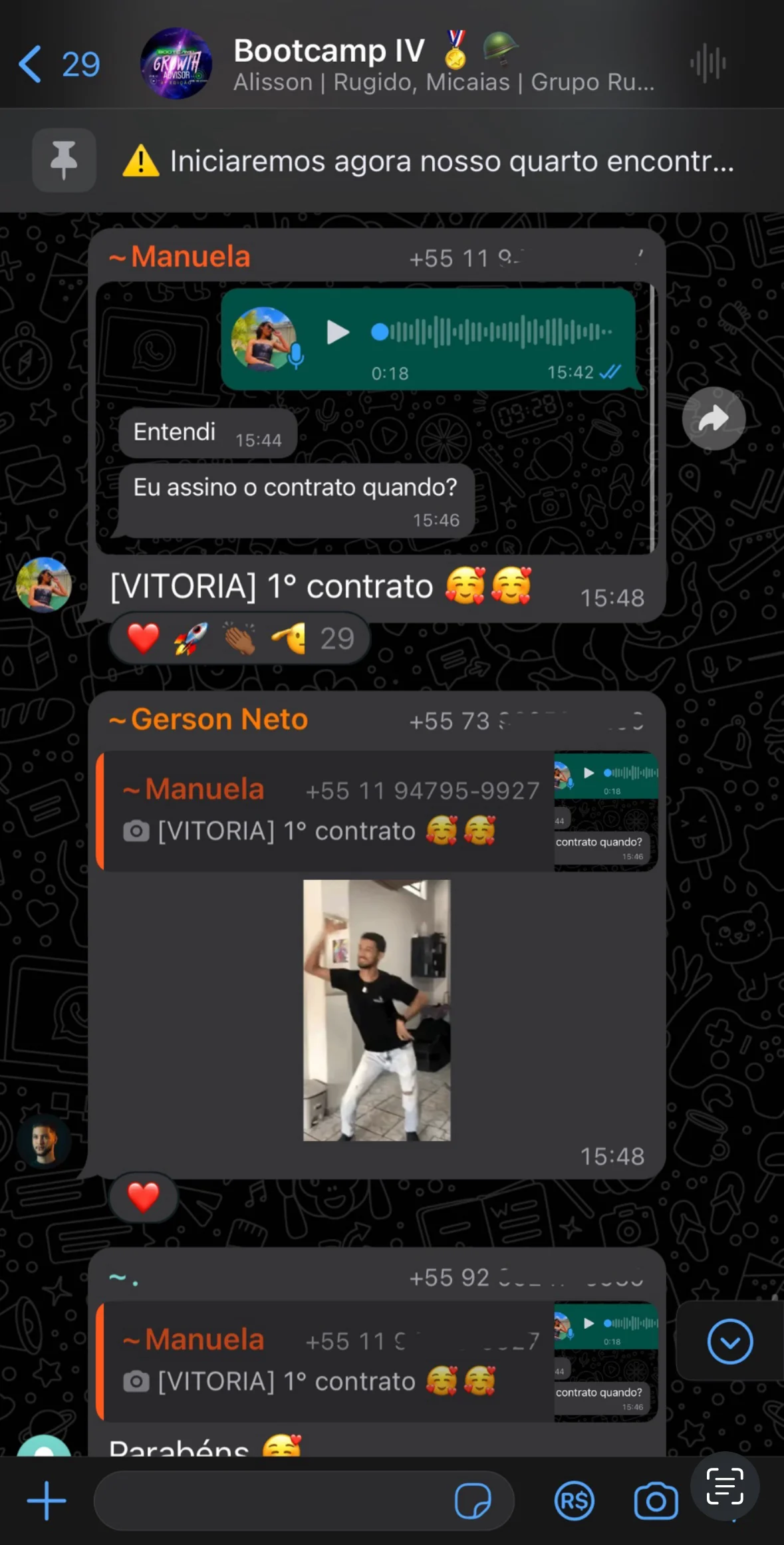Open the pinned message banner

click(426, 161)
